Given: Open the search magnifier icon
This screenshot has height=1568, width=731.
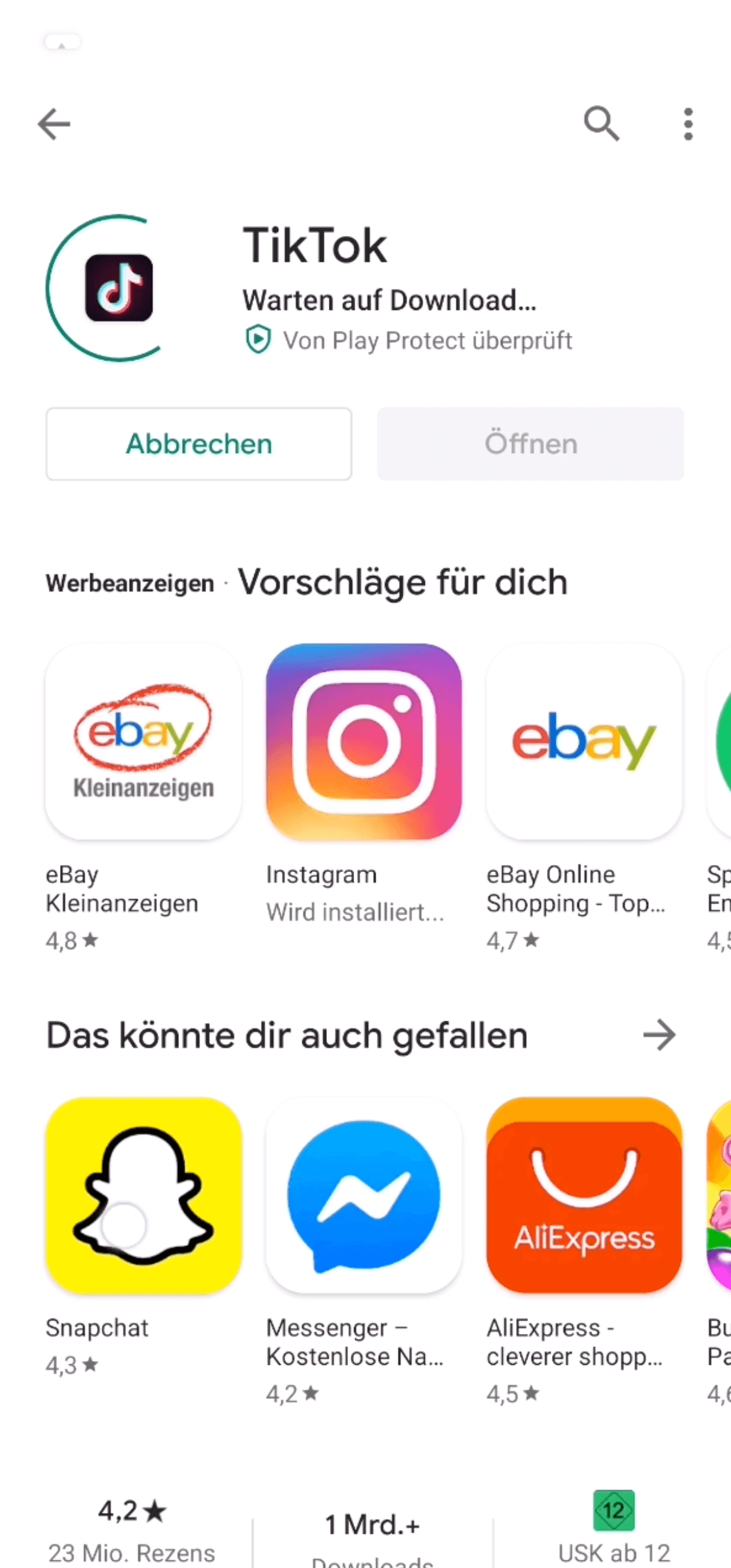Looking at the screenshot, I should (601, 123).
